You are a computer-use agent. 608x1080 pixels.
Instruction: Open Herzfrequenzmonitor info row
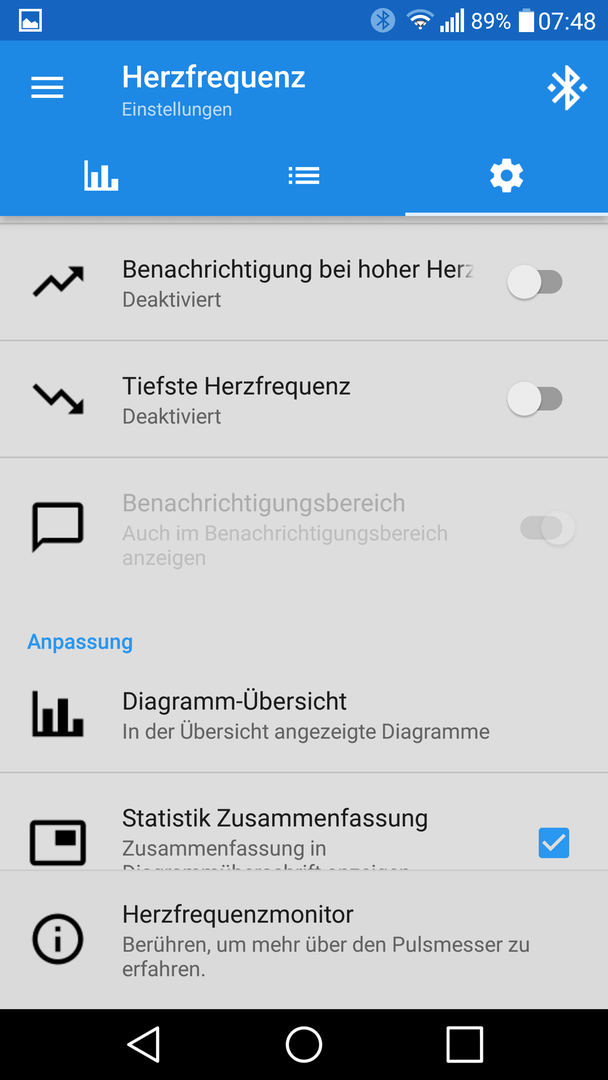[304, 939]
